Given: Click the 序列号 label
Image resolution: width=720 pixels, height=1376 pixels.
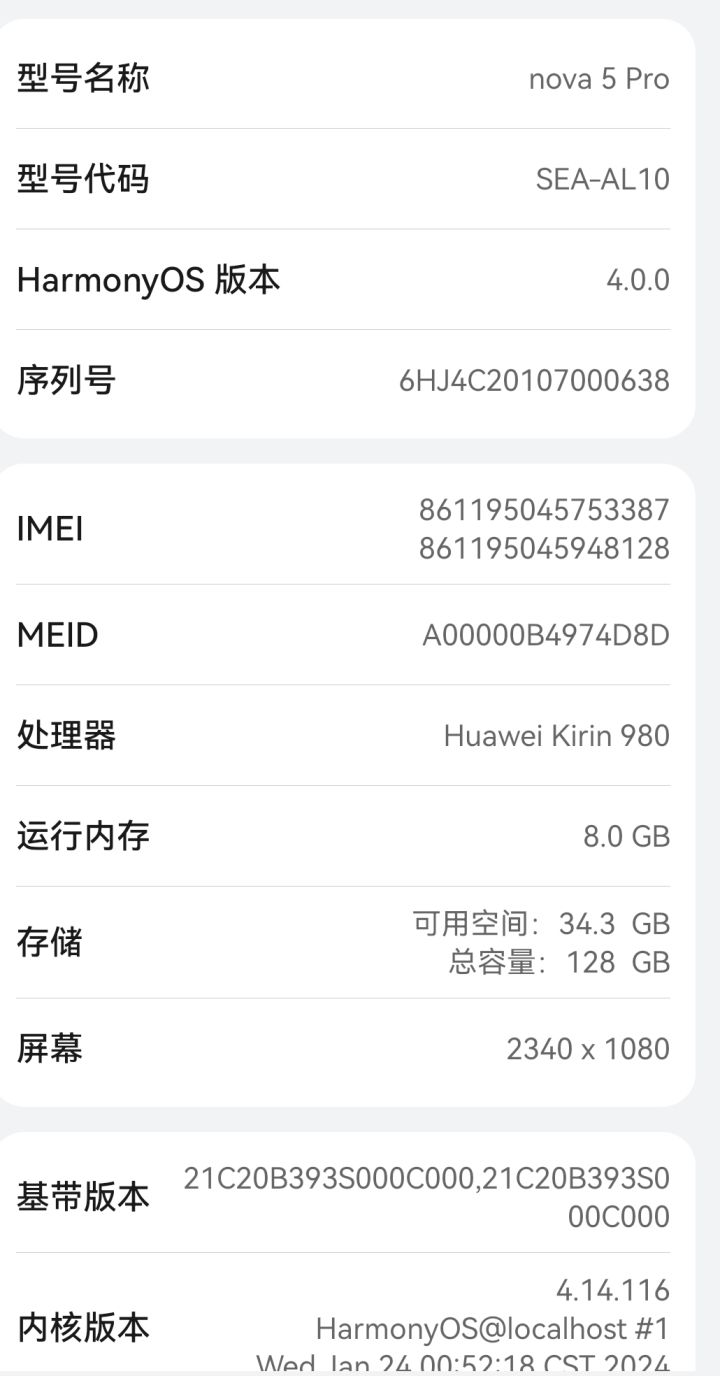Looking at the screenshot, I should (x=66, y=380).
